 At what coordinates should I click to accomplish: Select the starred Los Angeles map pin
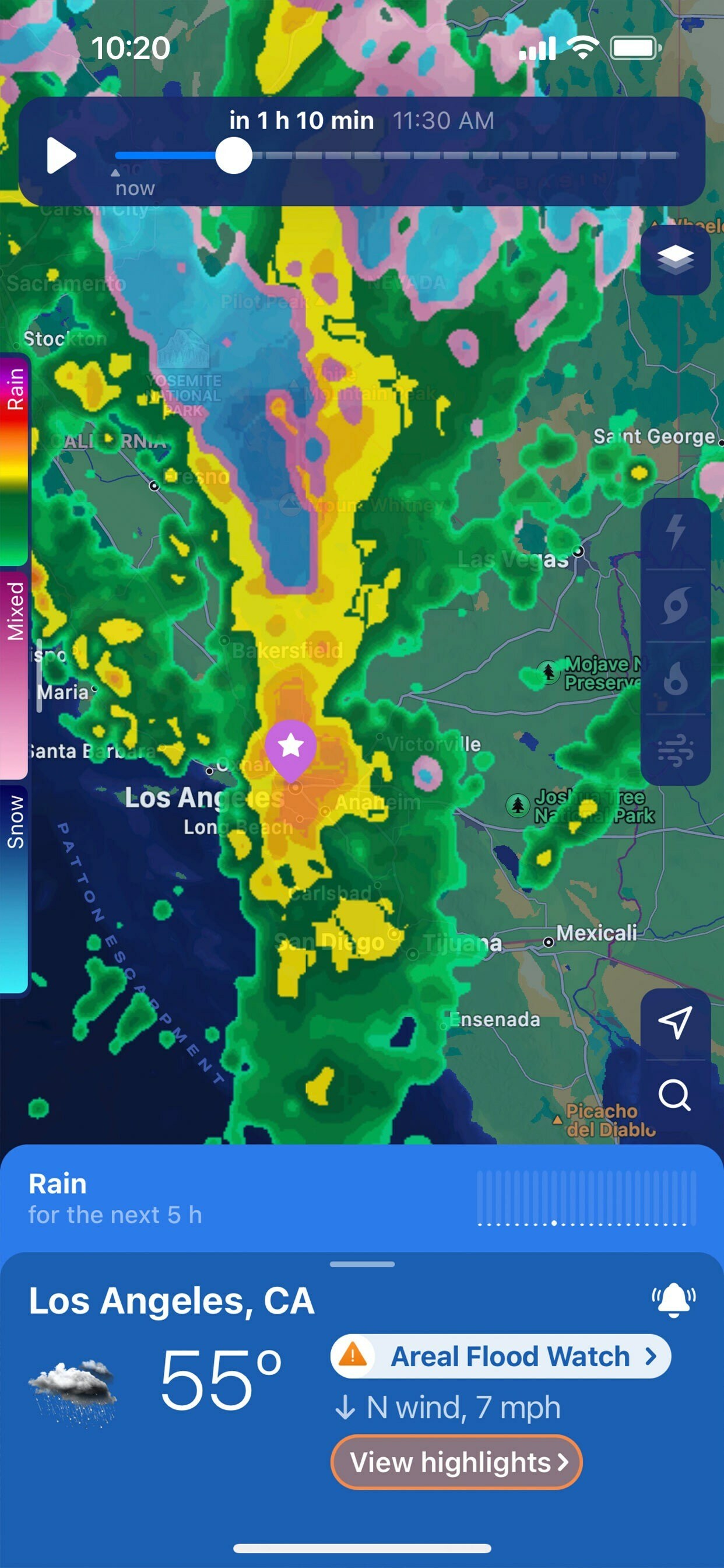[291, 747]
